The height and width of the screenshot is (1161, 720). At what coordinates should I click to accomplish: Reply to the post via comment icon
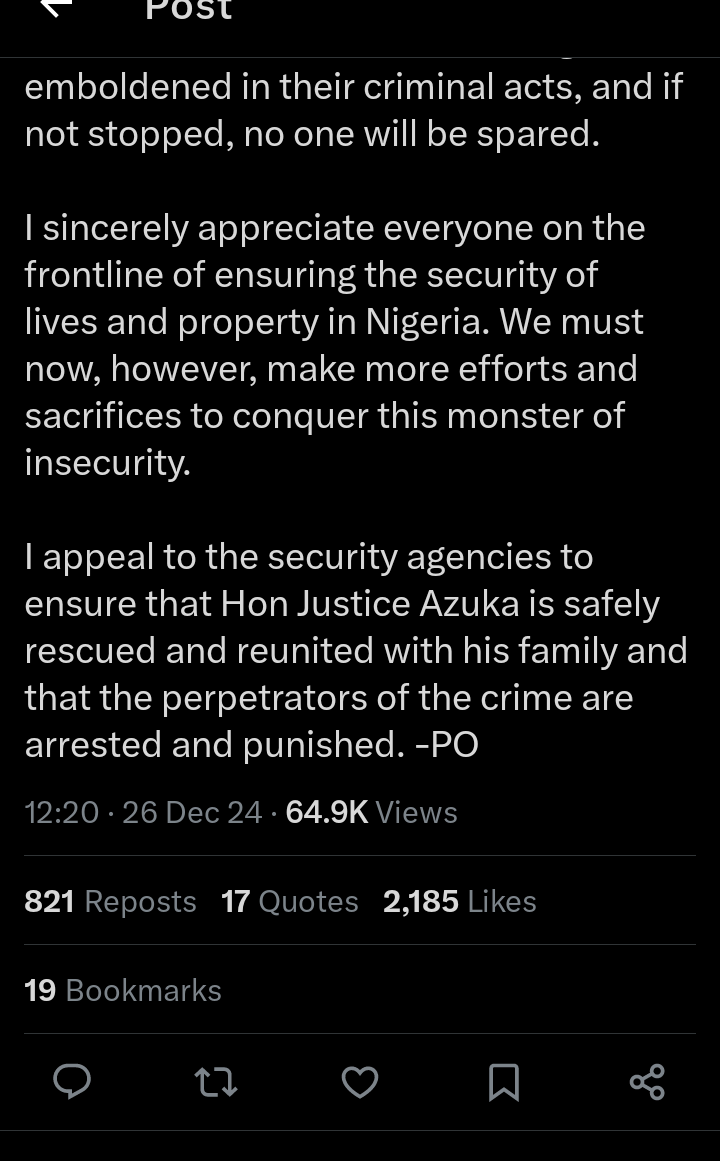71,1081
